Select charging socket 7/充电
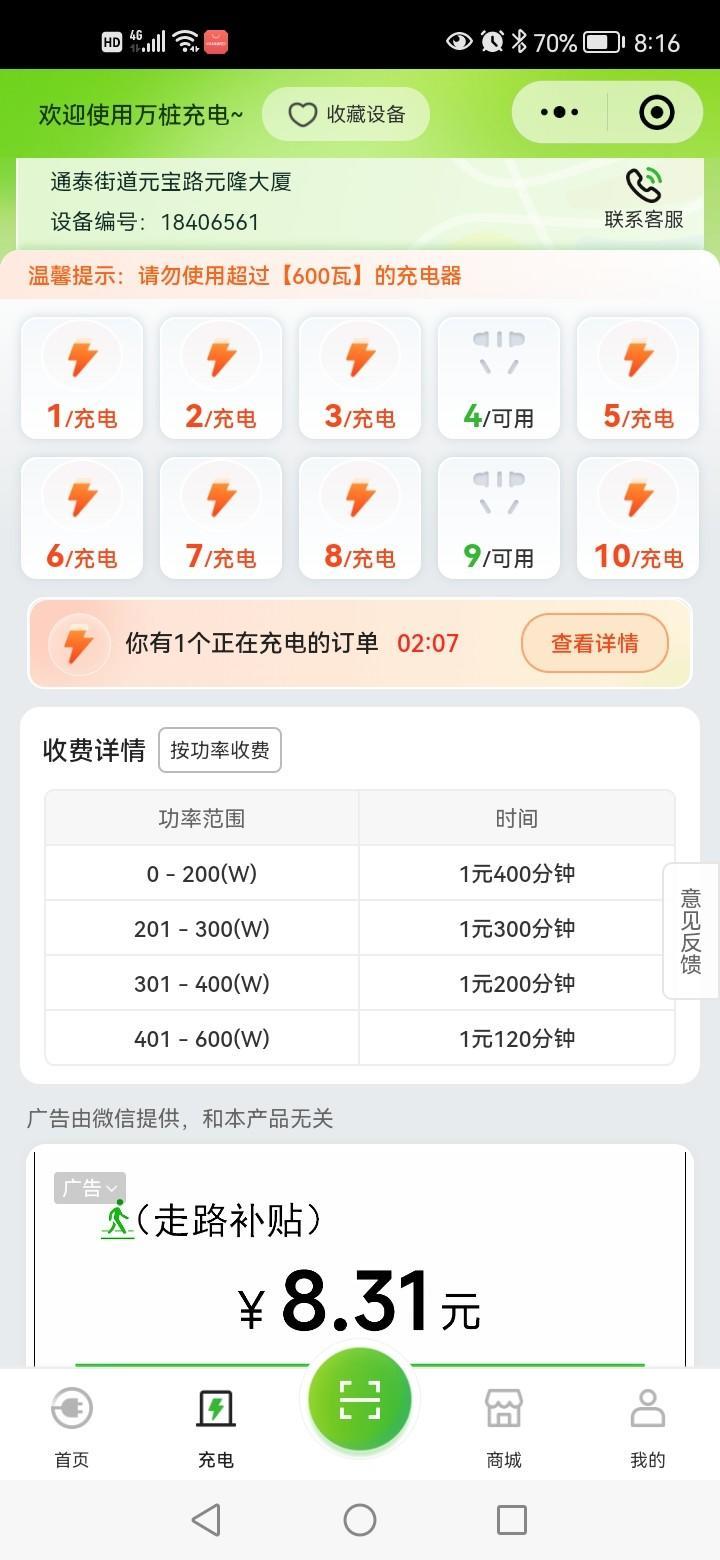 [221, 518]
